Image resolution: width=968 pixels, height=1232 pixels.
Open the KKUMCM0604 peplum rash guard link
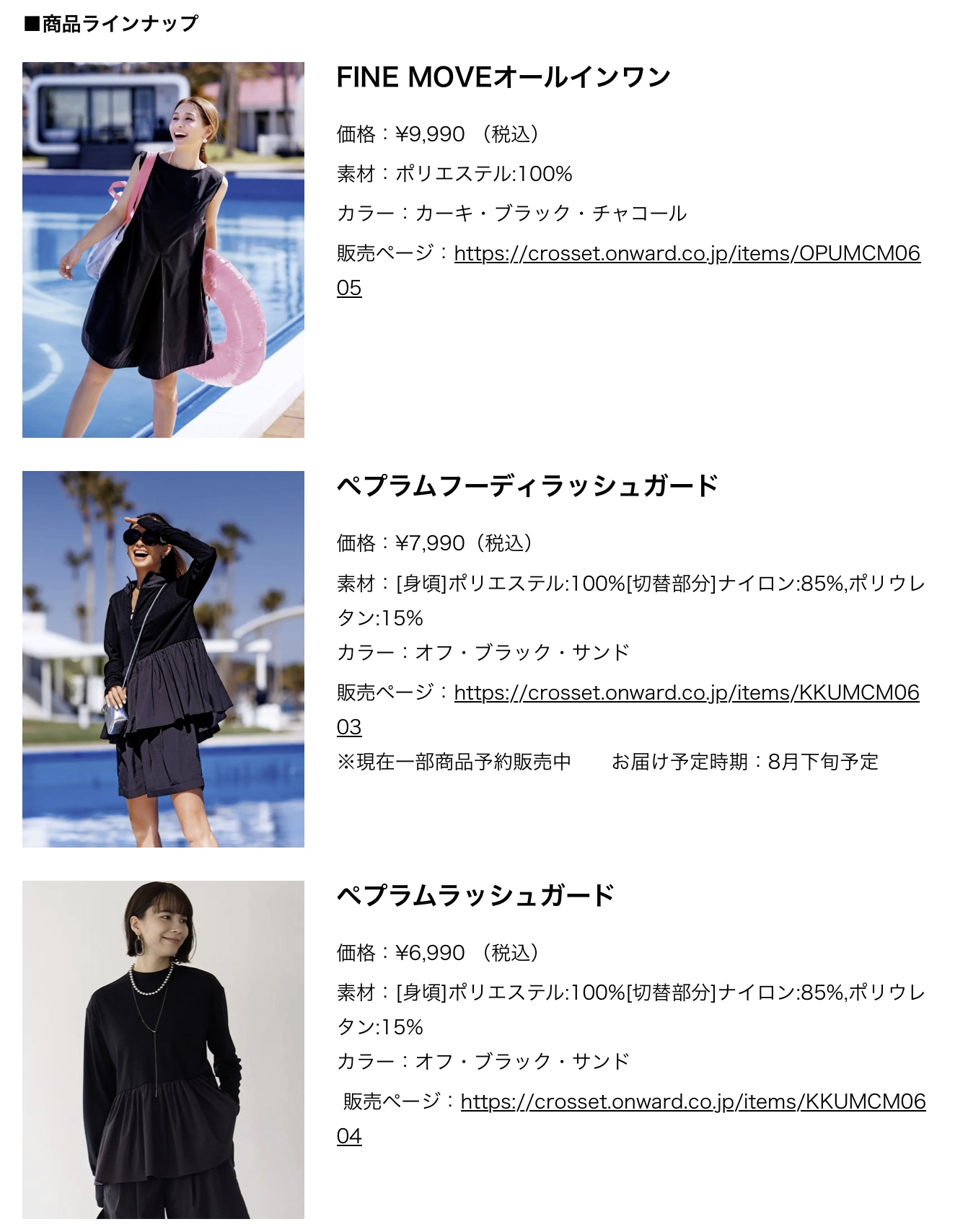(x=692, y=1102)
